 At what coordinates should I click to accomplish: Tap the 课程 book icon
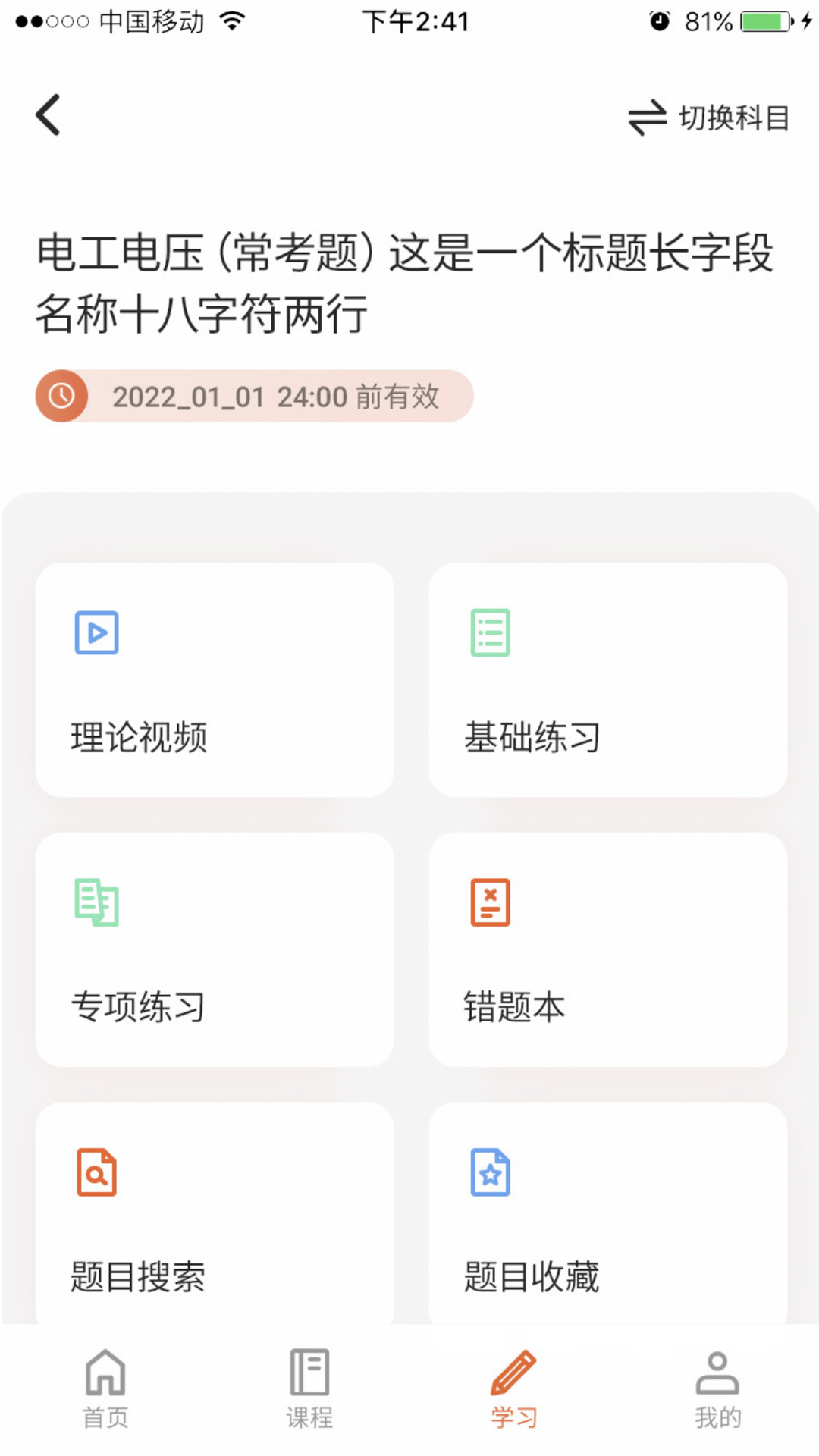click(308, 1374)
